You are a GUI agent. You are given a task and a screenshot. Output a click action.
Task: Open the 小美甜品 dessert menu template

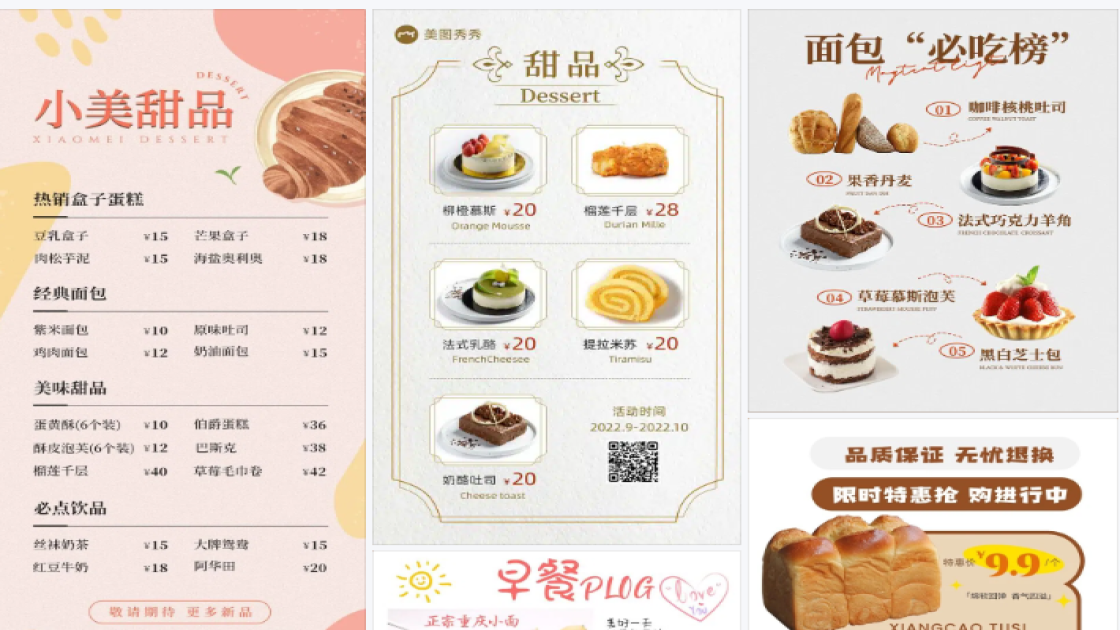tap(182, 320)
